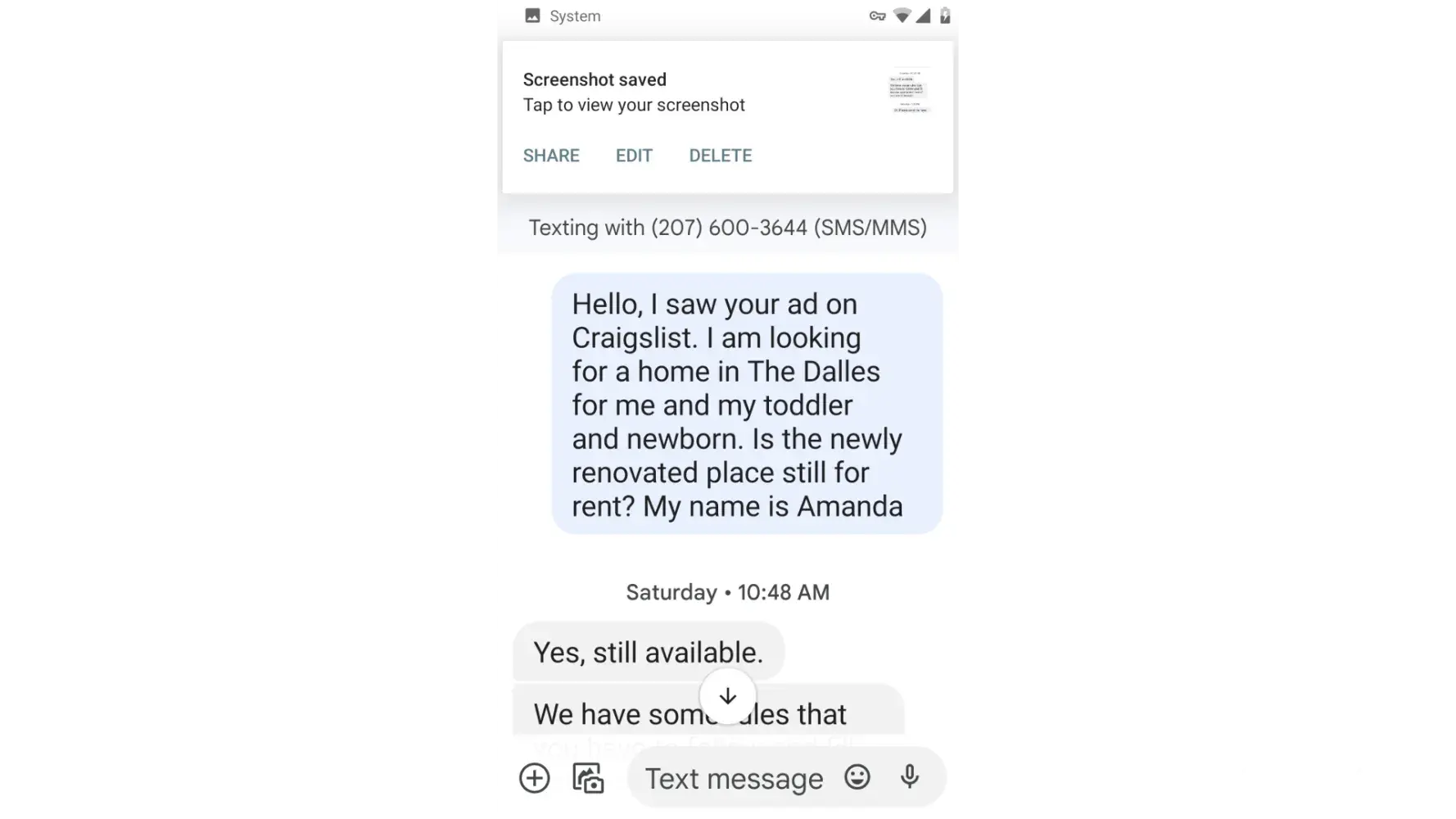Open the plus attachment menu
The width and height of the screenshot is (1456, 819).
point(535,778)
